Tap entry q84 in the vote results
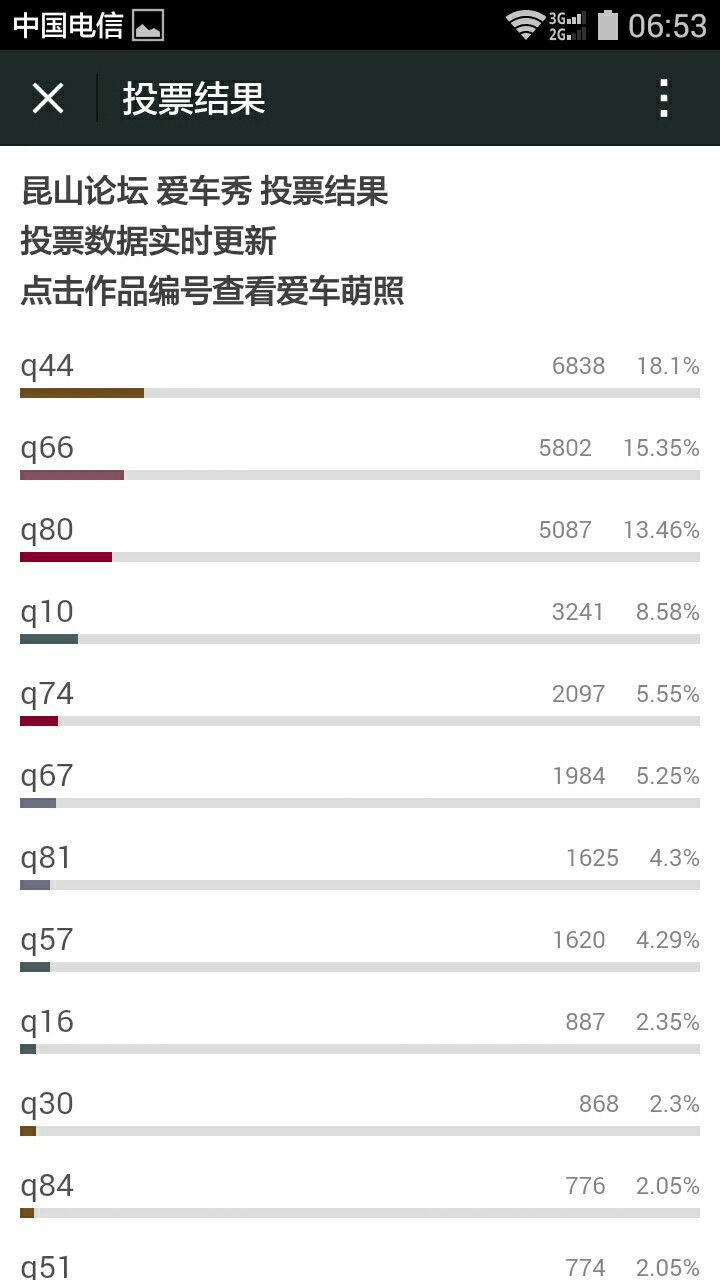The image size is (720, 1280). pos(47,1187)
